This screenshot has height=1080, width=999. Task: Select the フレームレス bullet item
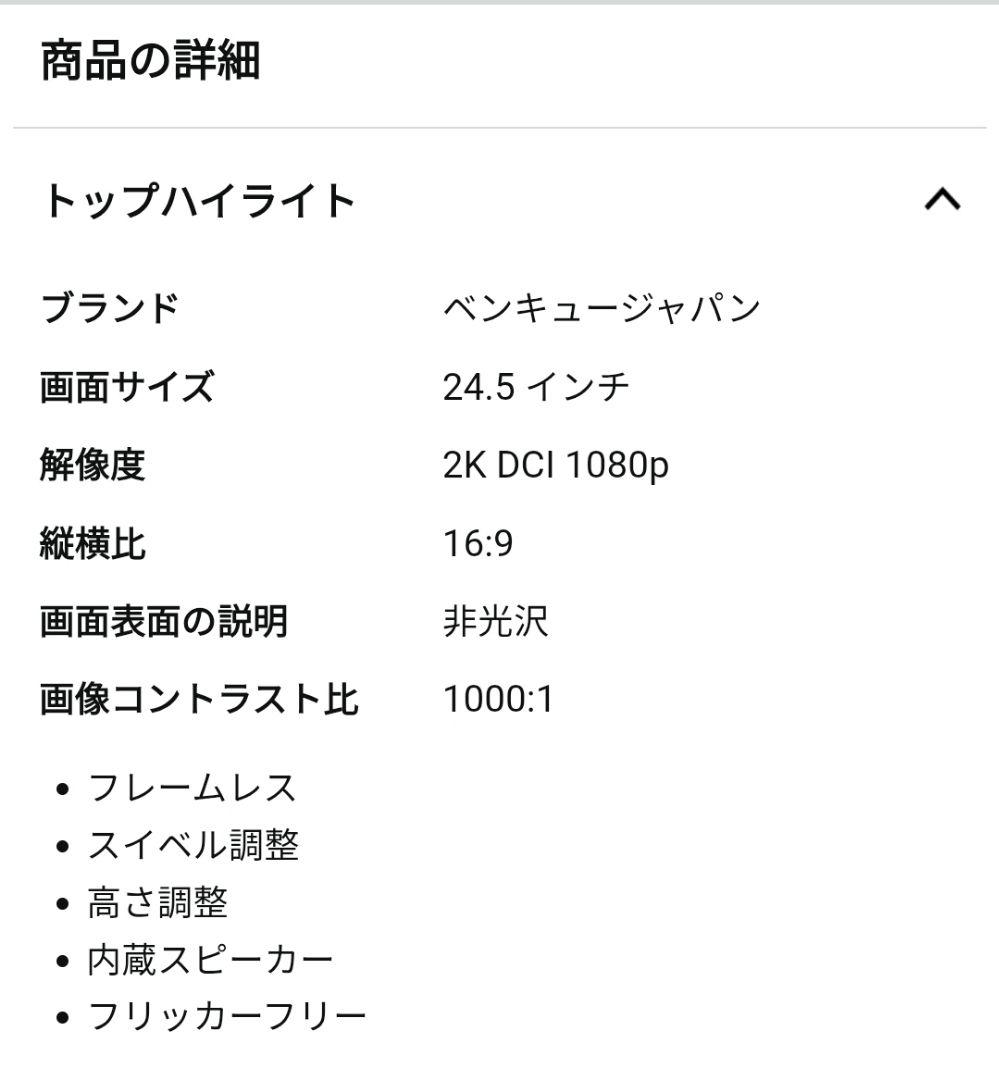(192, 790)
